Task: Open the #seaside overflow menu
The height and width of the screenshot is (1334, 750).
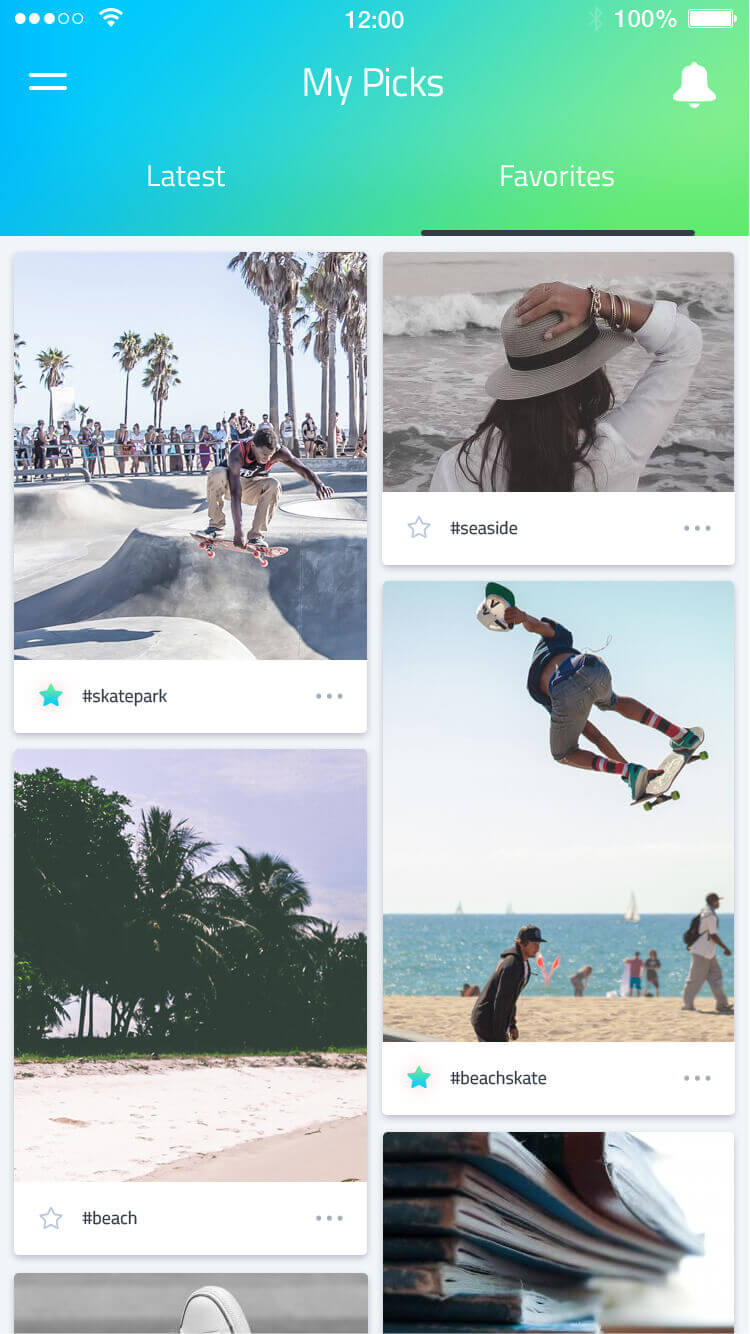Action: 697,528
